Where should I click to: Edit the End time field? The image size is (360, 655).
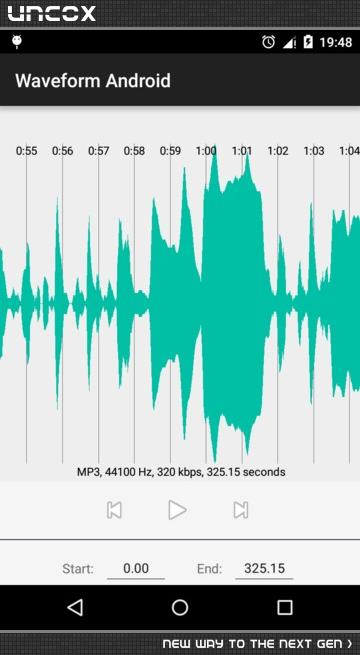(264, 569)
